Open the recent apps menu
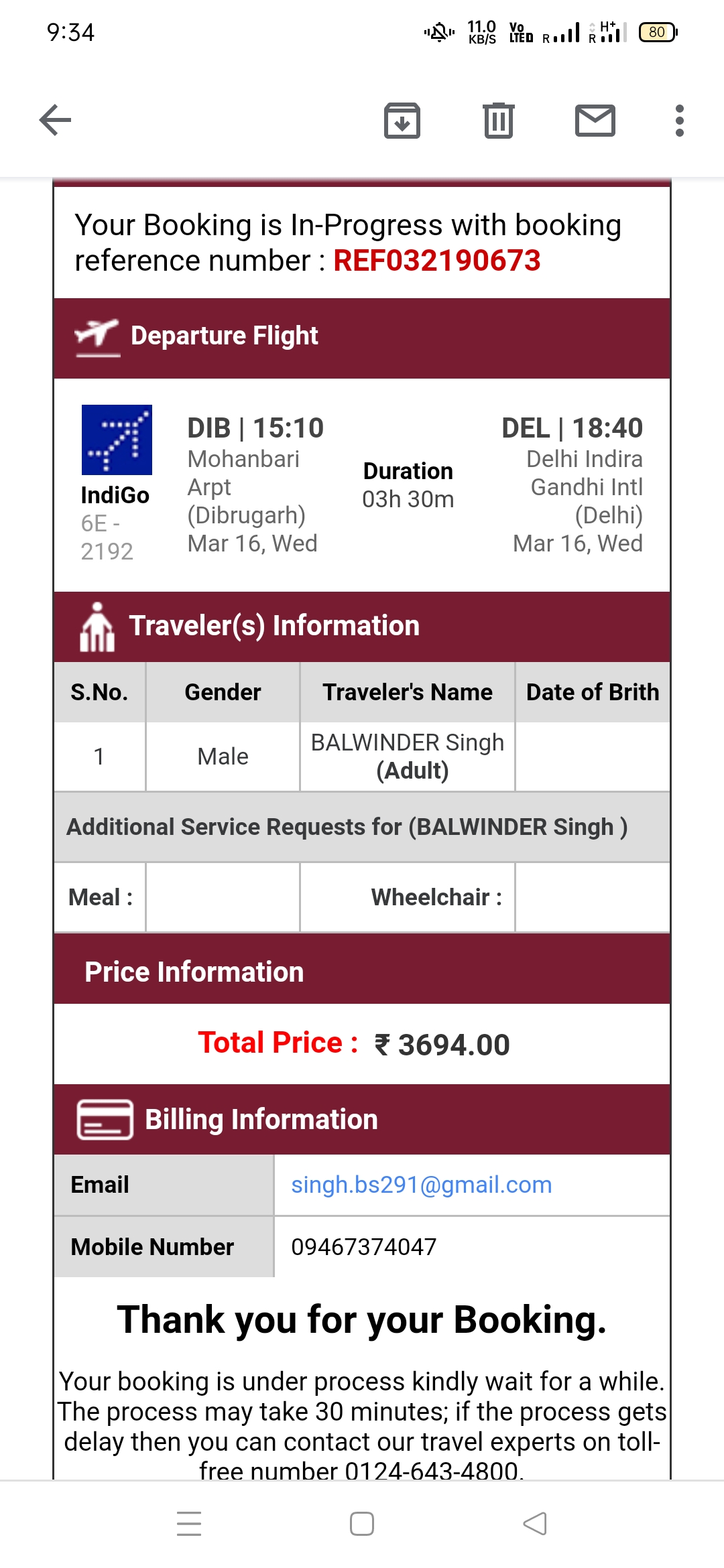 (189, 1524)
